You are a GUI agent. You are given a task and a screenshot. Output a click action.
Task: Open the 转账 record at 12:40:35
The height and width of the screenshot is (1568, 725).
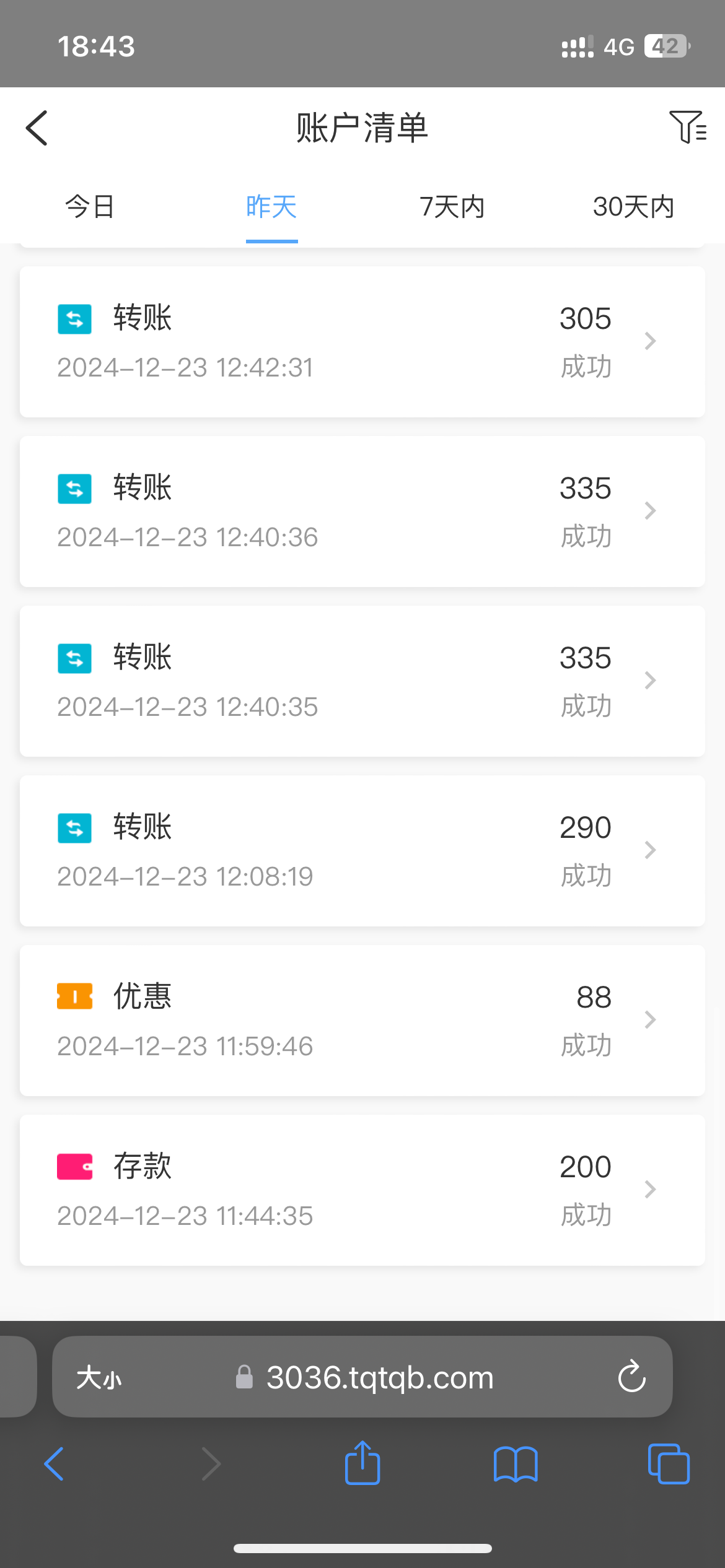(x=362, y=681)
